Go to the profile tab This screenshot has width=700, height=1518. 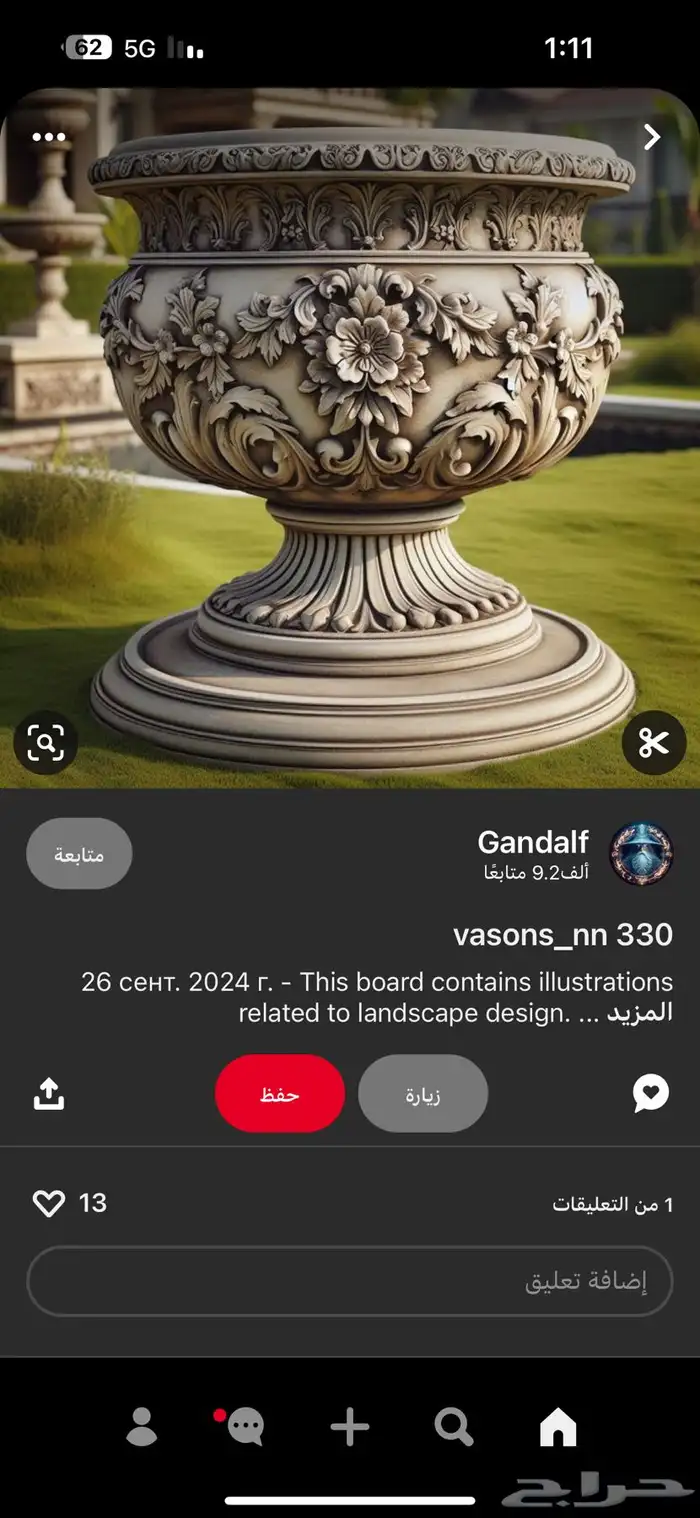(x=142, y=1427)
